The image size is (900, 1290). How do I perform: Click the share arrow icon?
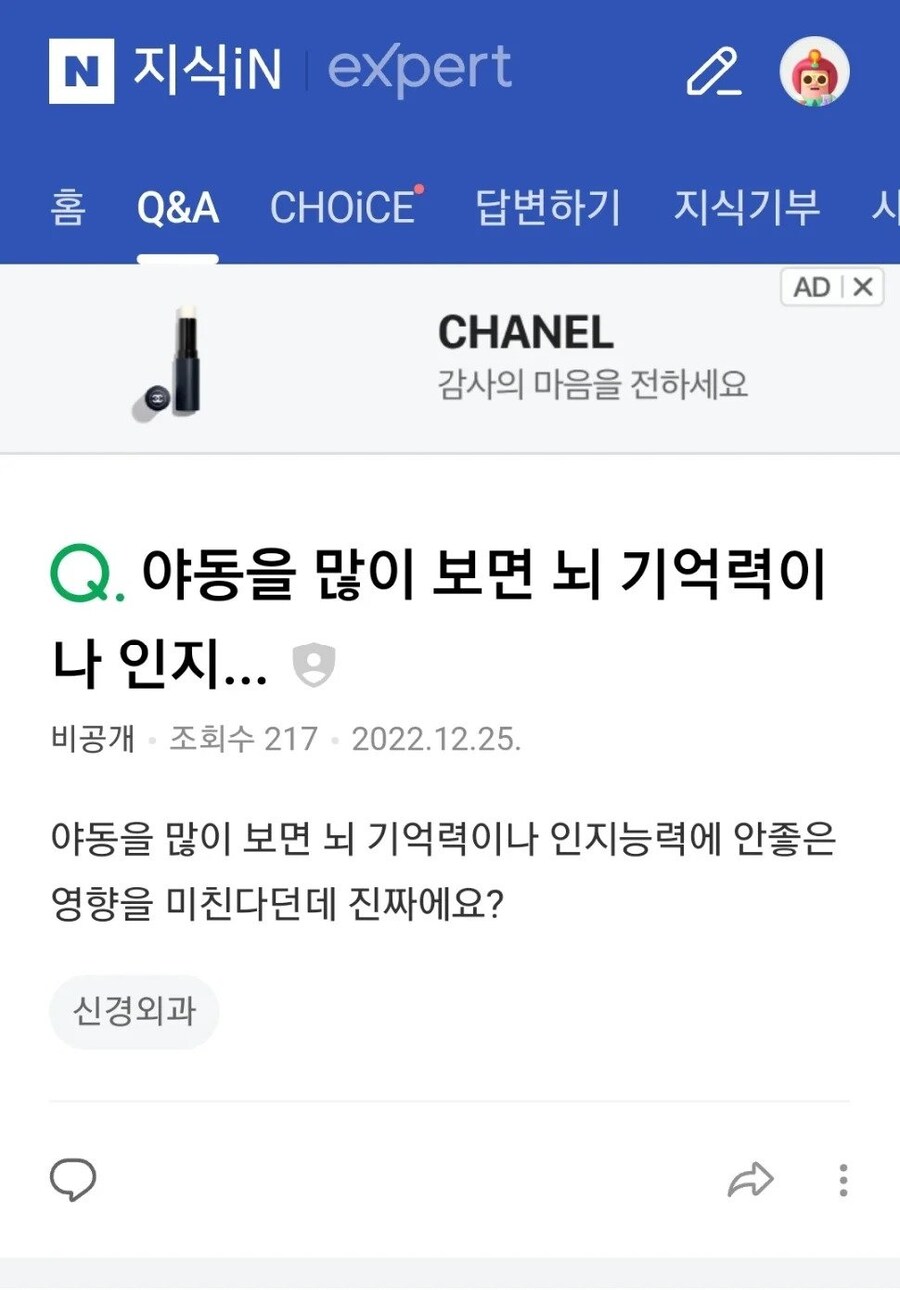point(751,1180)
